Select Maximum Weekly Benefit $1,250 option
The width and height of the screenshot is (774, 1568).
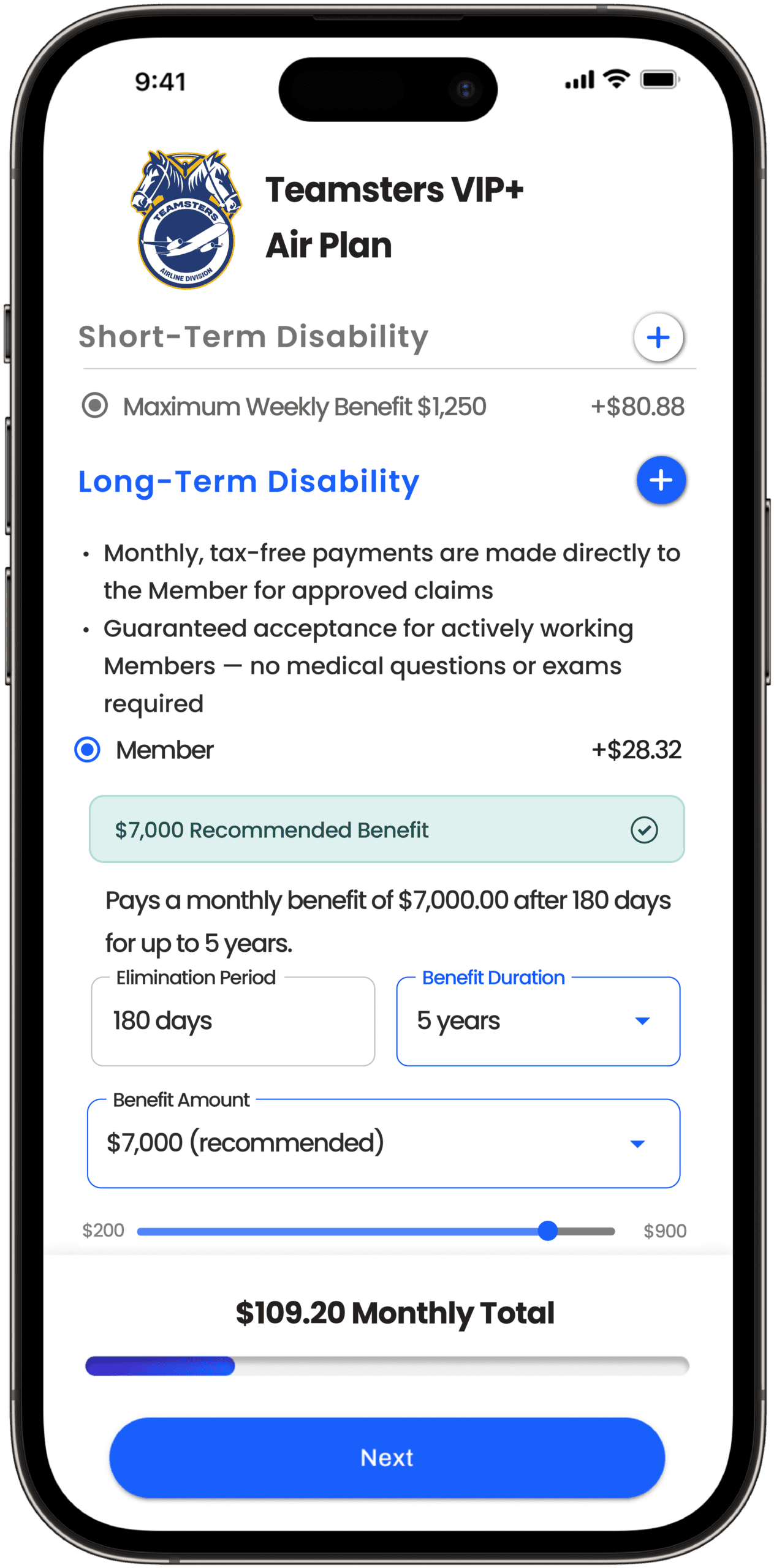[x=95, y=405]
